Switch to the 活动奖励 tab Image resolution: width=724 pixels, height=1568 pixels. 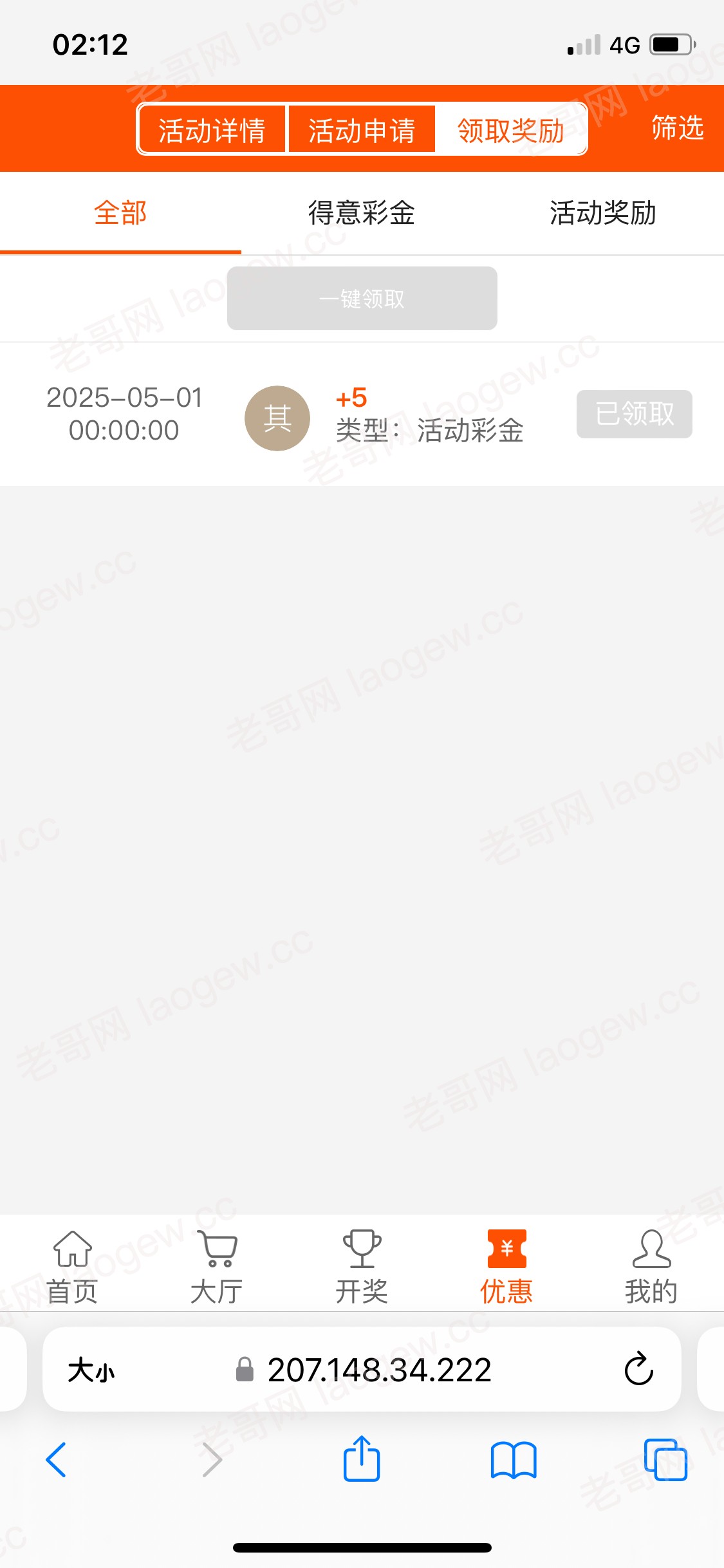tap(603, 213)
